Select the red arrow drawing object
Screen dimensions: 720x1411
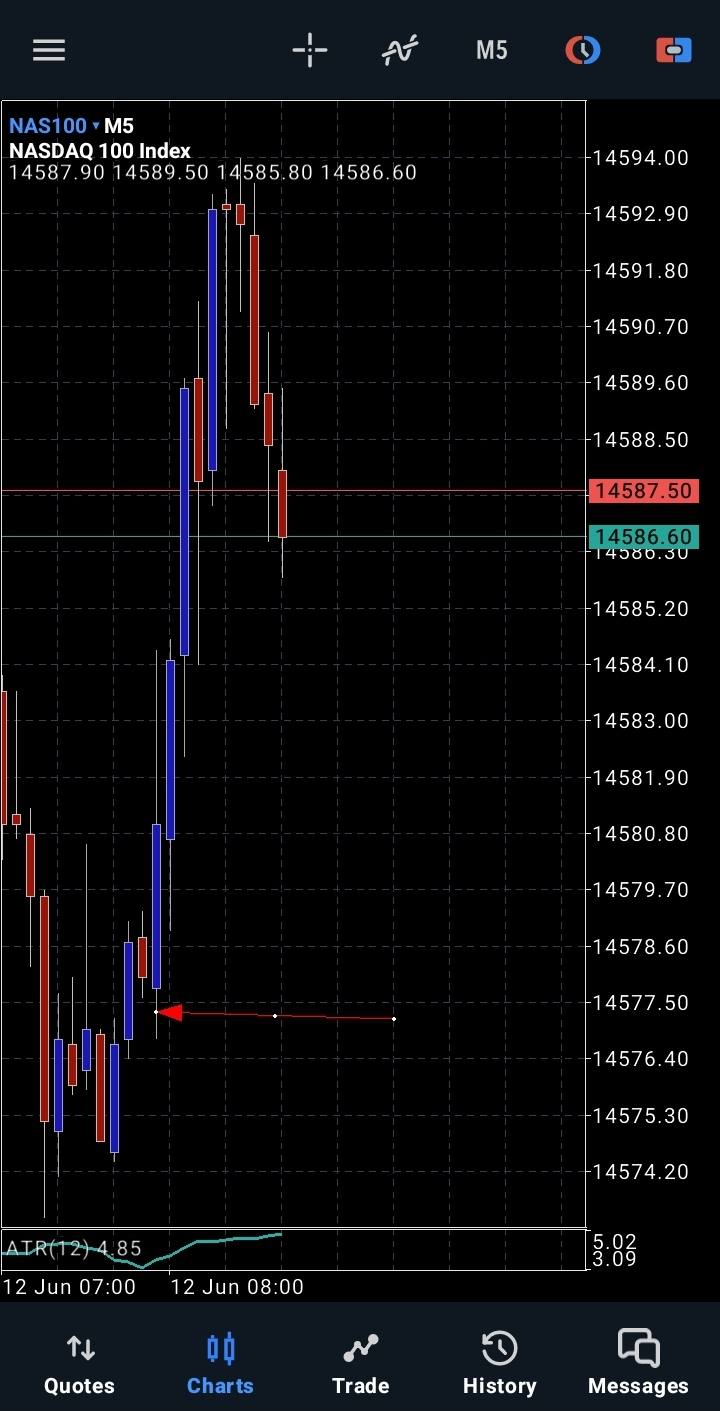point(172,1012)
